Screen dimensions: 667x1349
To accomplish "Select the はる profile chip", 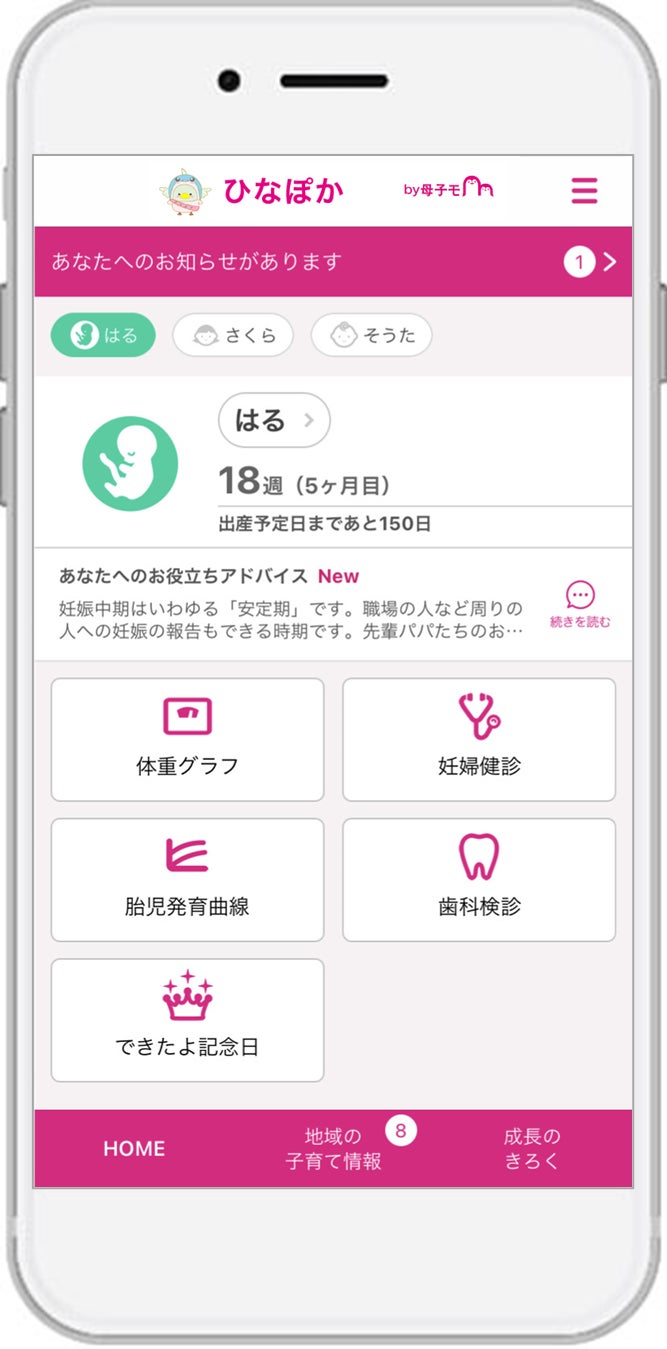I will 103,335.
